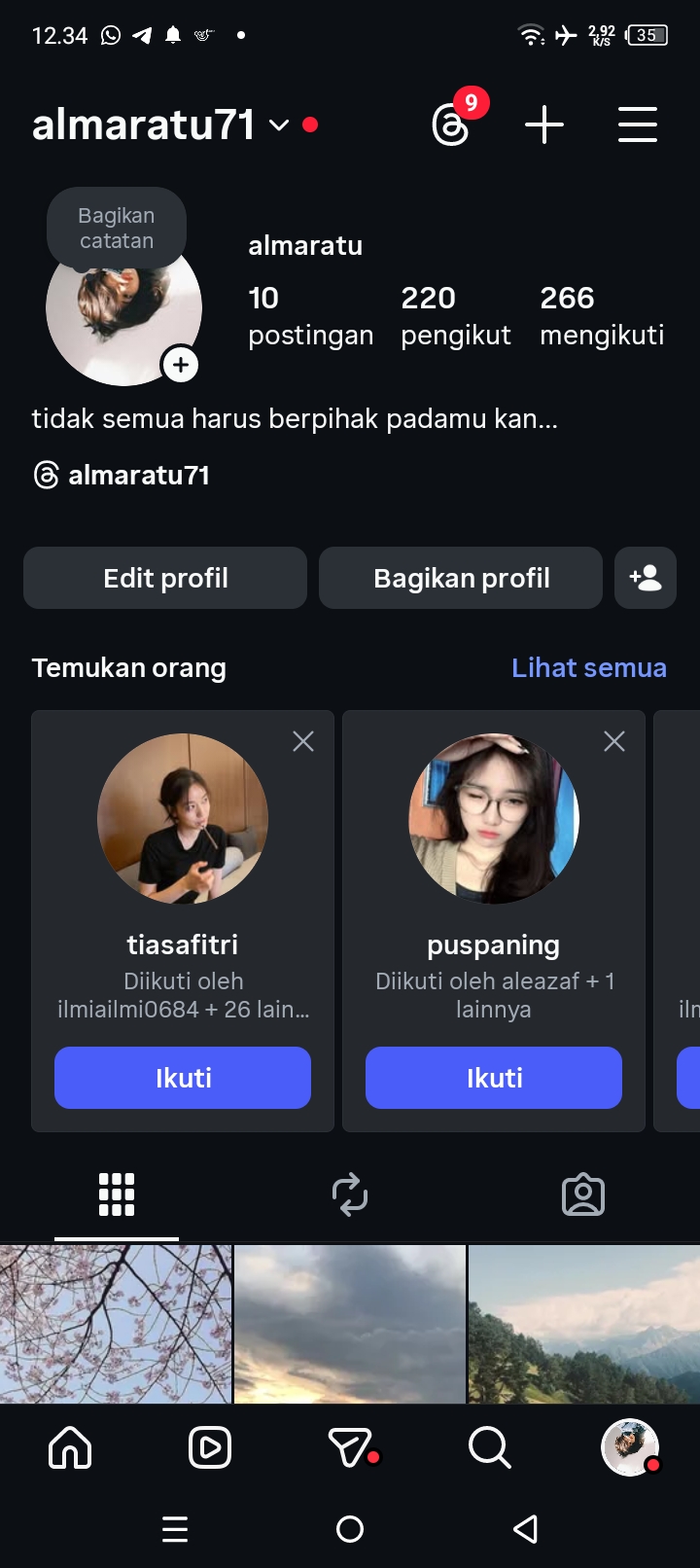Open the search magnifier in bottom navigation
This screenshot has width=700, height=1568.
[x=489, y=1447]
